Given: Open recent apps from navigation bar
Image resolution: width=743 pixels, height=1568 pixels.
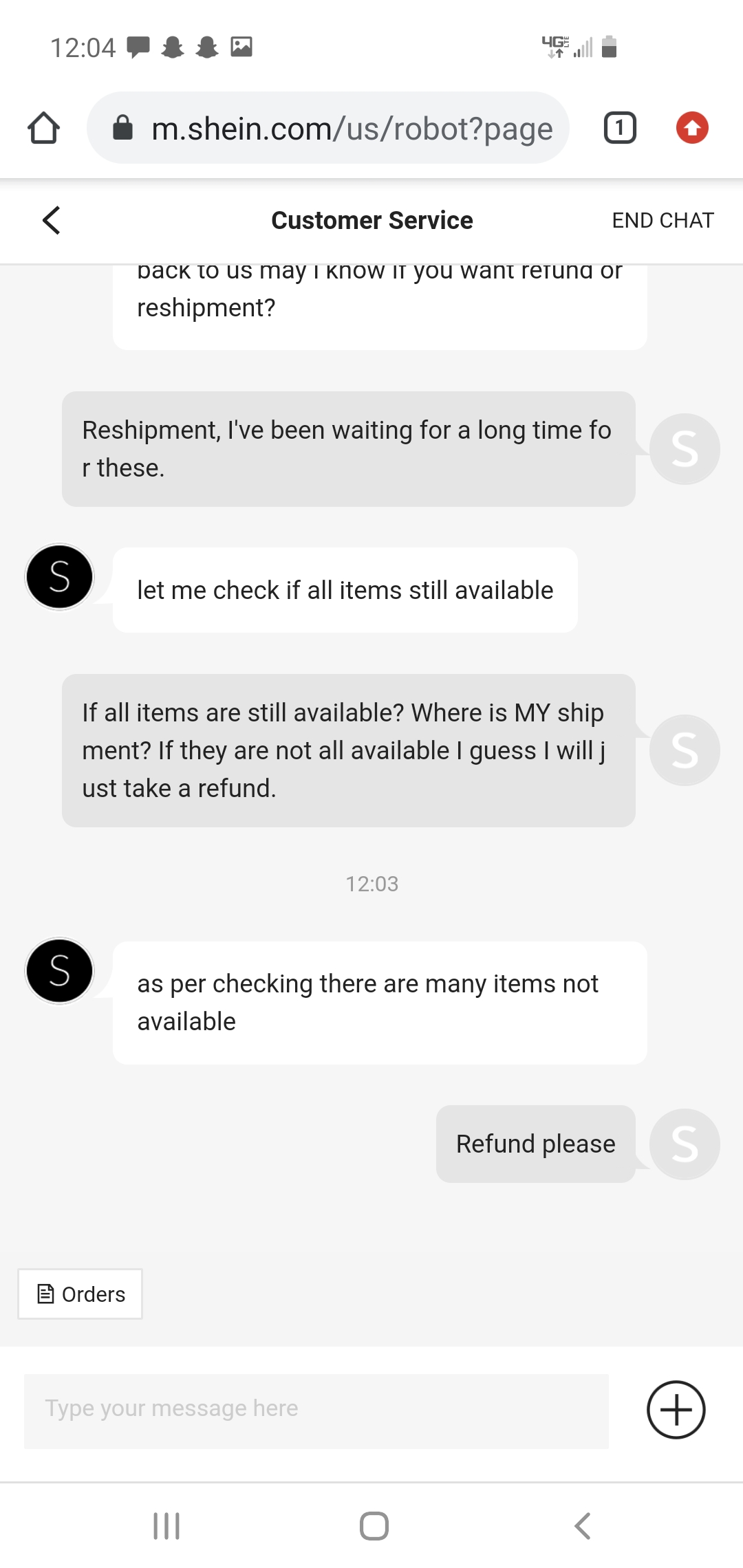Looking at the screenshot, I should [x=166, y=1526].
